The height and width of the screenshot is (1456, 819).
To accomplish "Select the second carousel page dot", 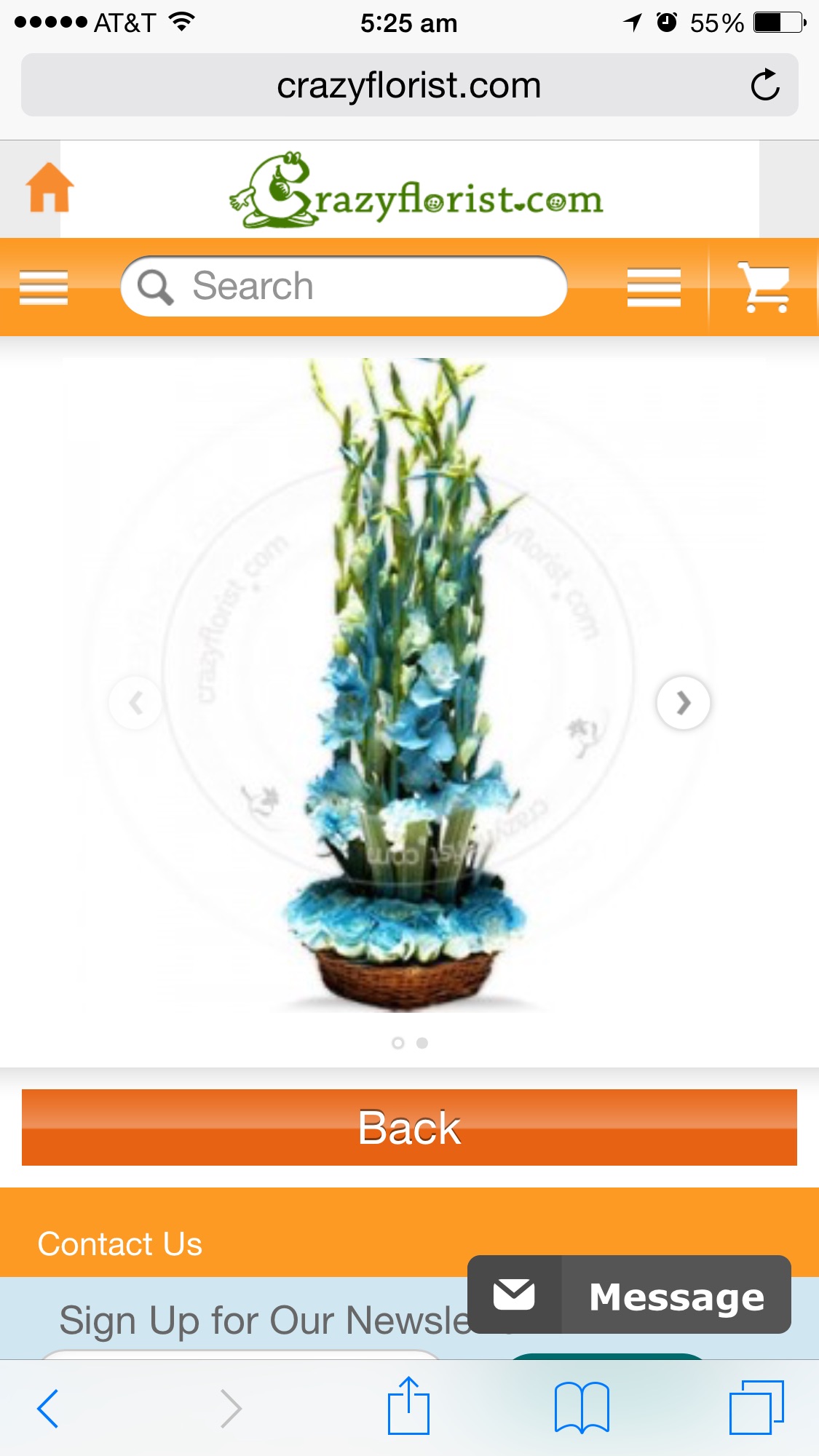I will click(x=422, y=1043).
